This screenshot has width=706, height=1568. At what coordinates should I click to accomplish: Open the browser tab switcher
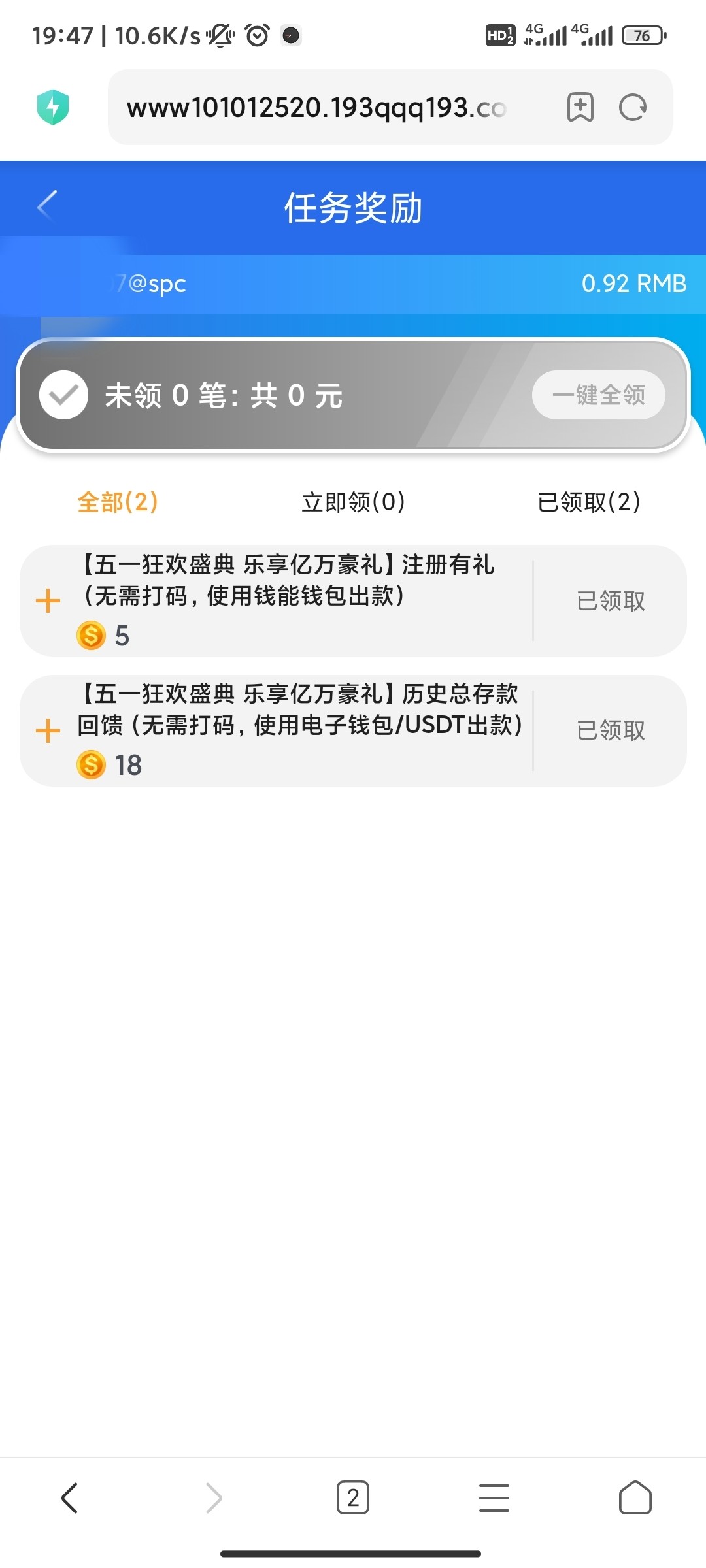353,1497
